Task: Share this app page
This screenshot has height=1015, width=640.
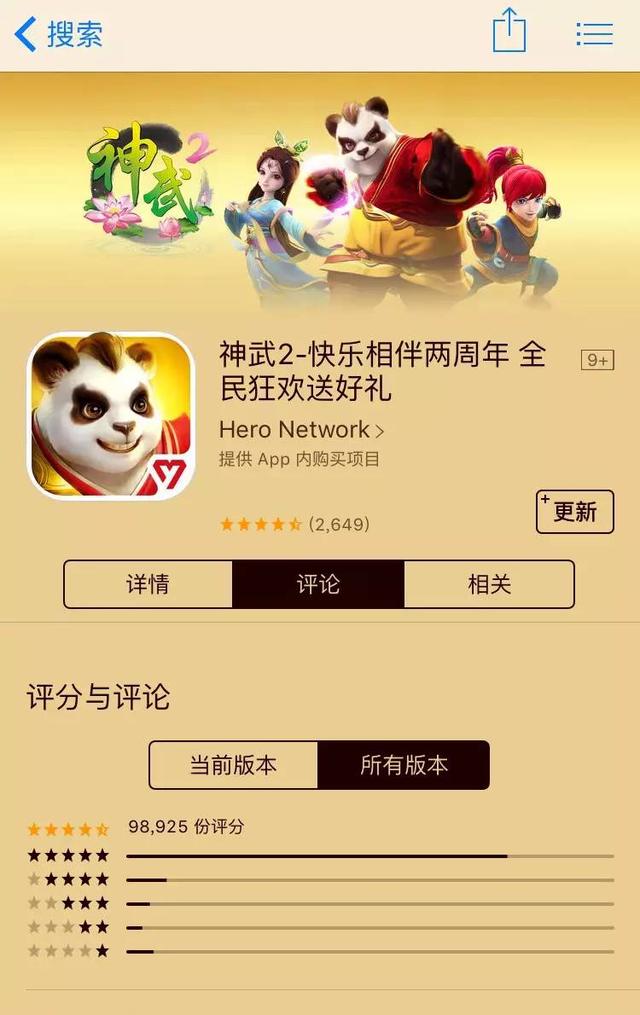Action: click(509, 32)
